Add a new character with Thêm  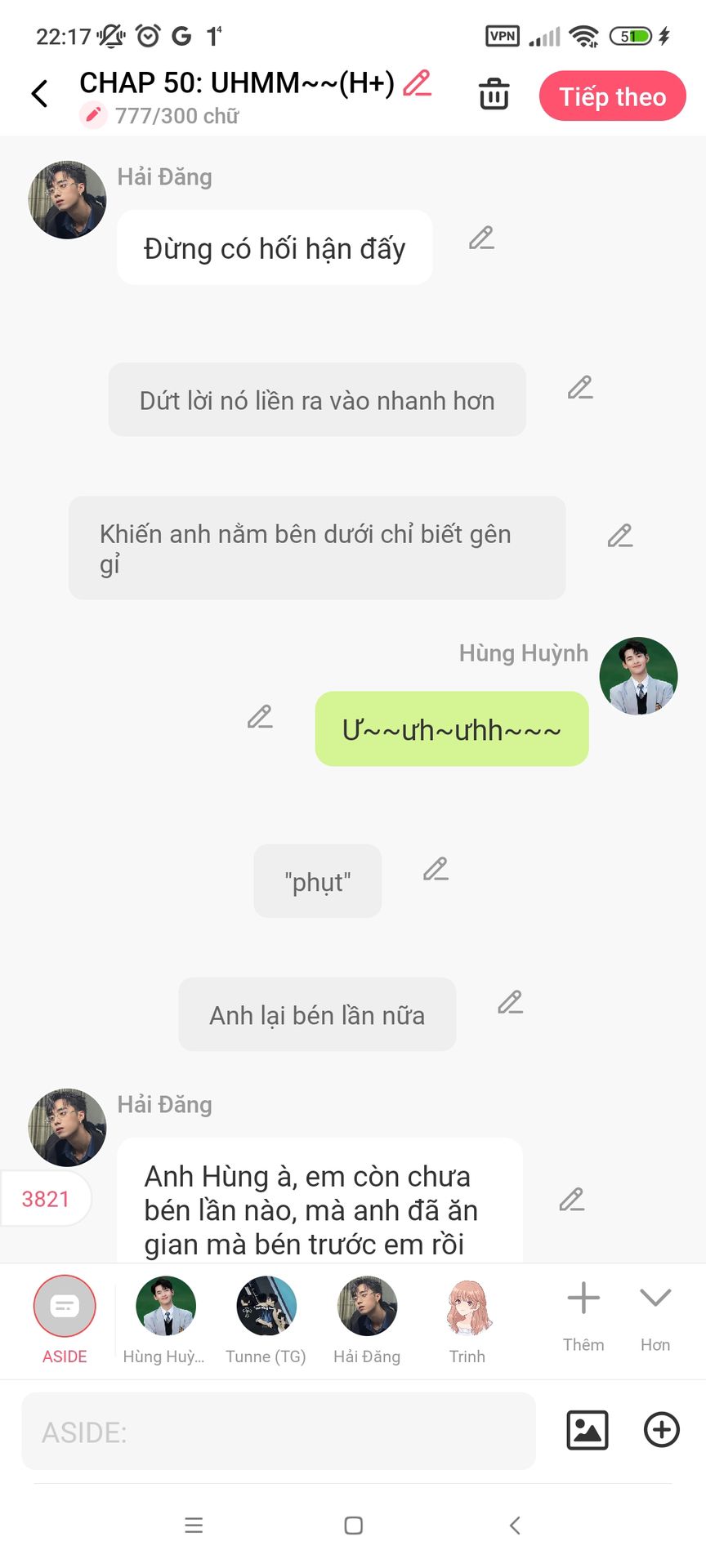(583, 1316)
